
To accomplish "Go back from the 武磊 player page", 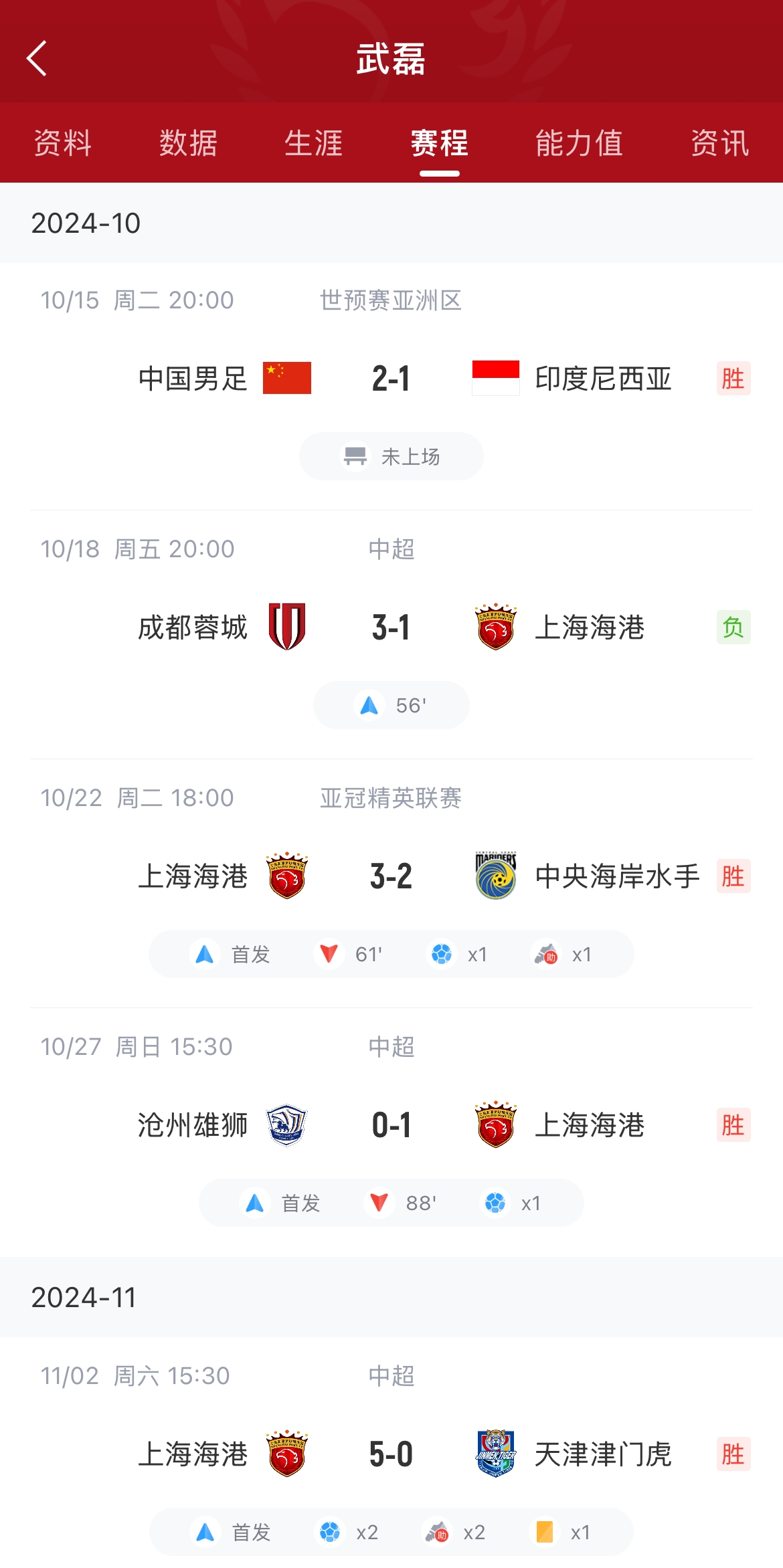I will coord(37,59).
